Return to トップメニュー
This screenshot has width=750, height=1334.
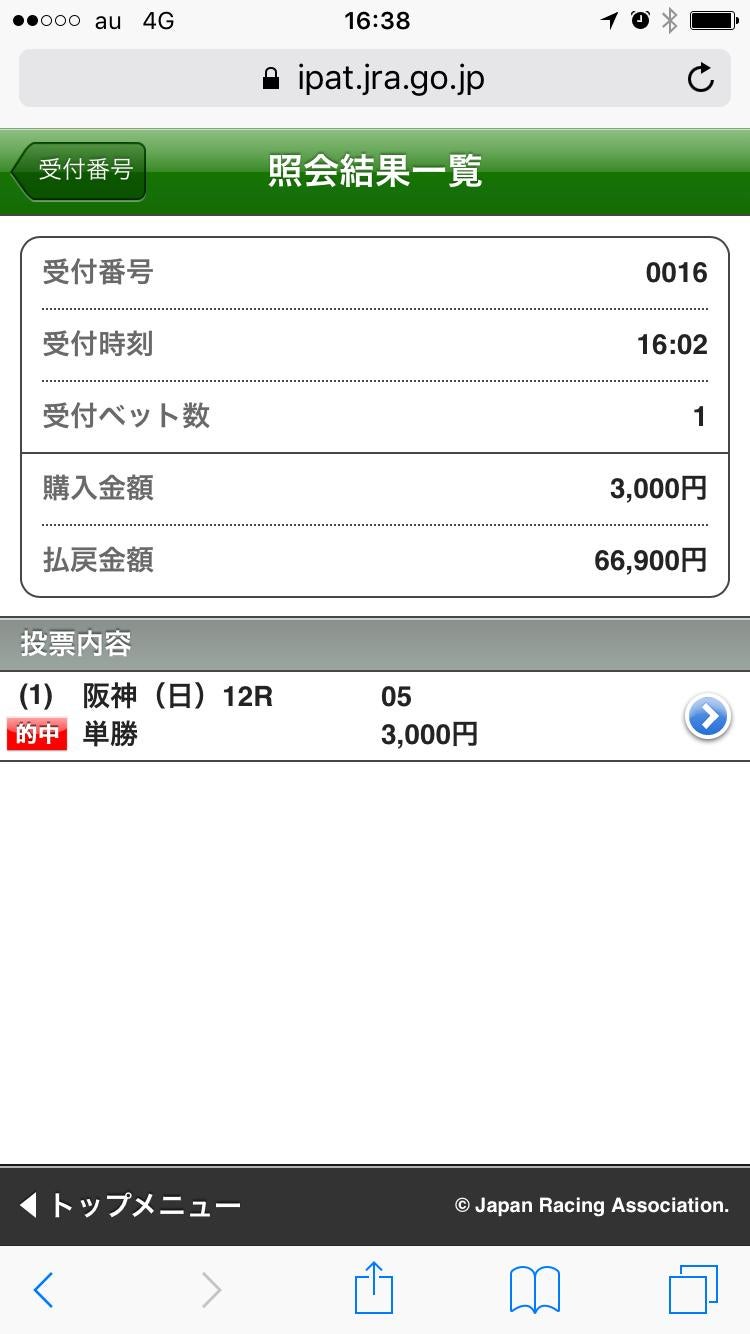130,1205
